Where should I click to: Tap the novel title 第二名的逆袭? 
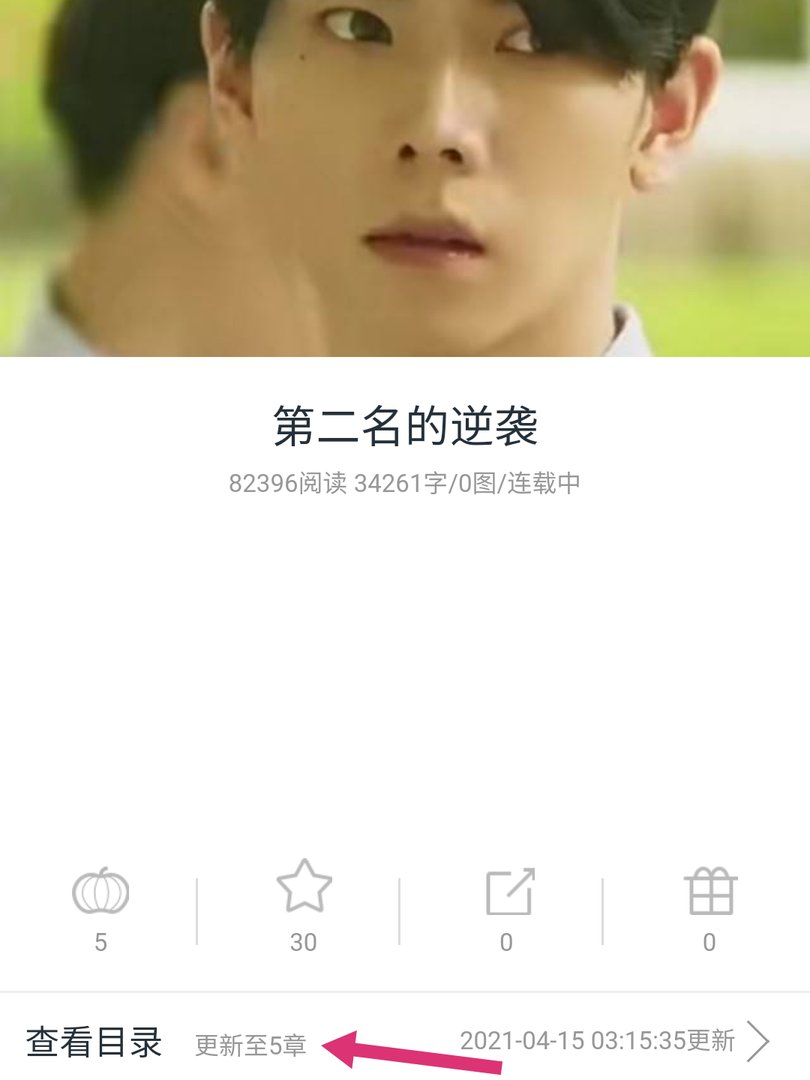pos(405,423)
